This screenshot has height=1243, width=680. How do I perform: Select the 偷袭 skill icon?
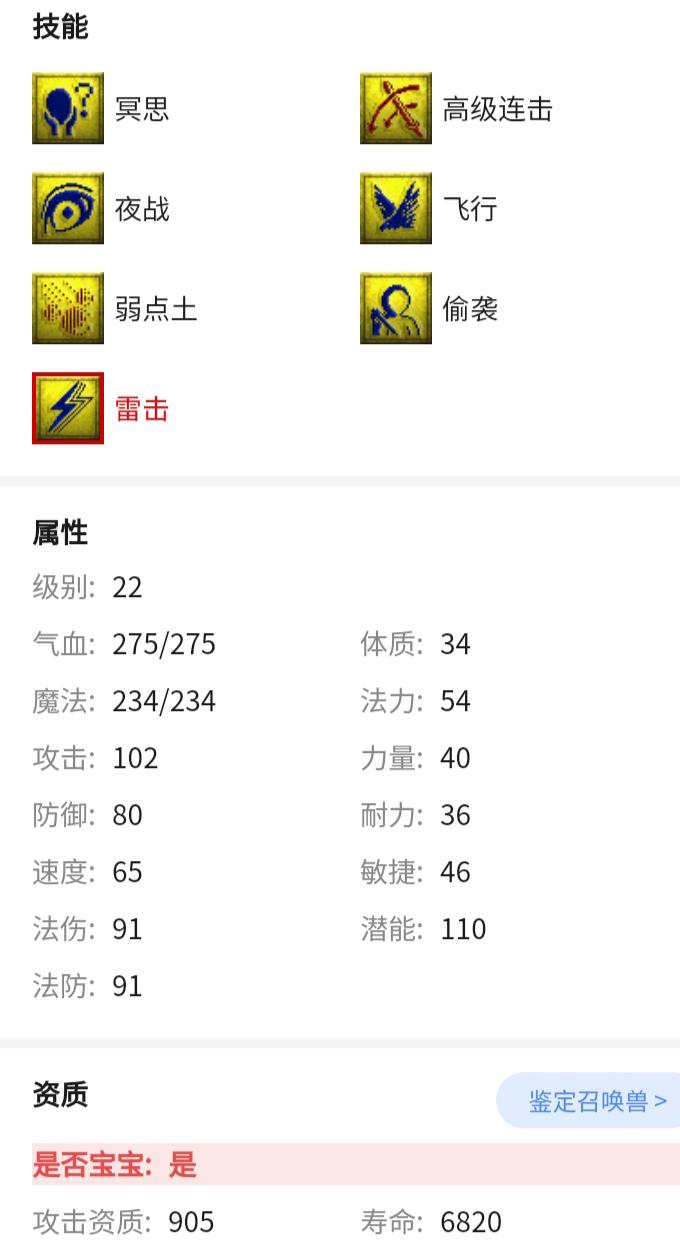coord(396,308)
